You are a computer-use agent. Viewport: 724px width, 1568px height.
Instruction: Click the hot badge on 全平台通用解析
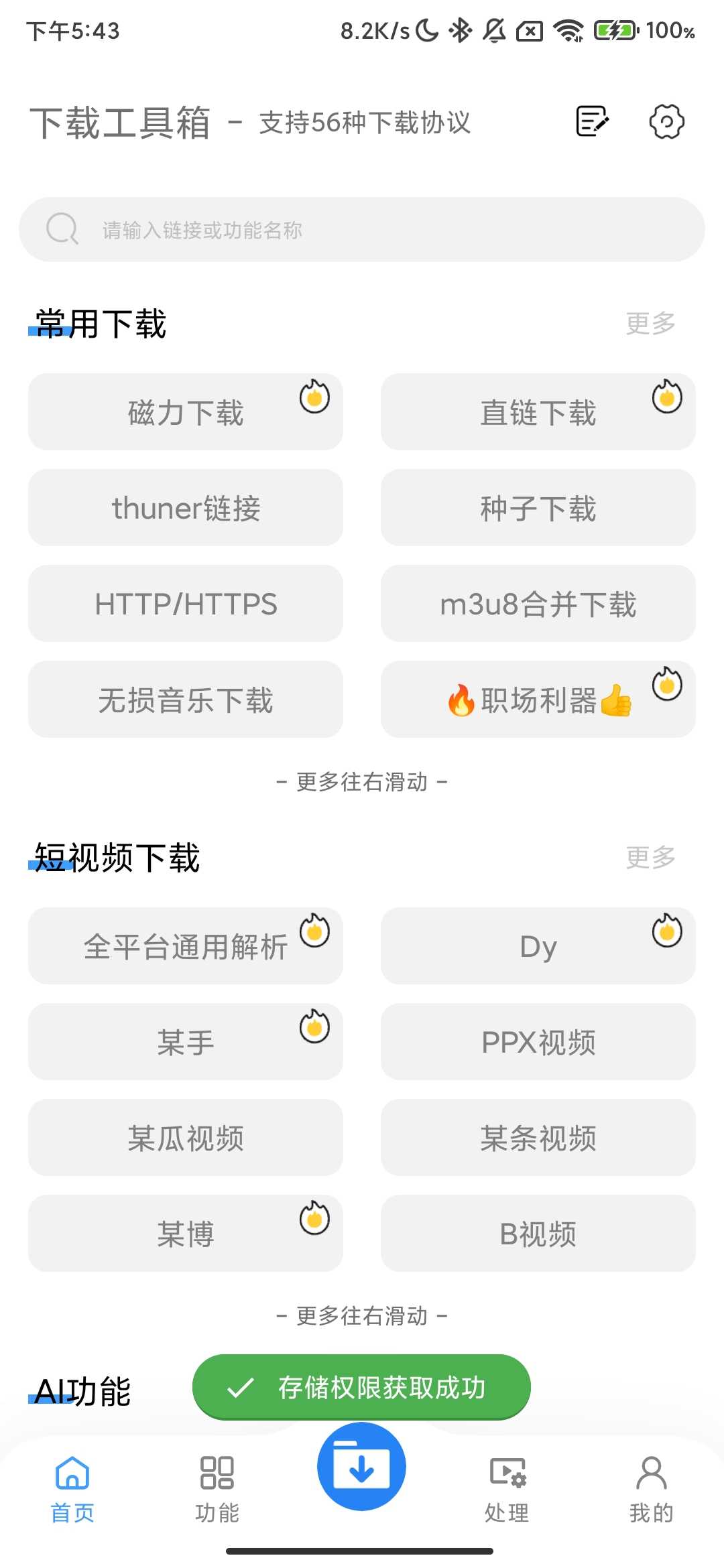click(x=314, y=931)
